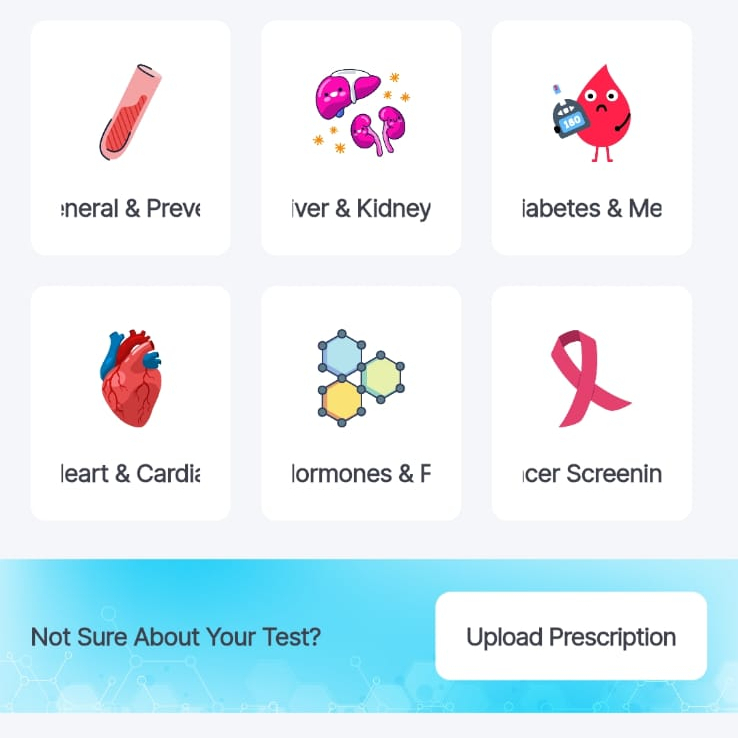Select the Liver & Kidney category card
738x738 pixels.
361,138
